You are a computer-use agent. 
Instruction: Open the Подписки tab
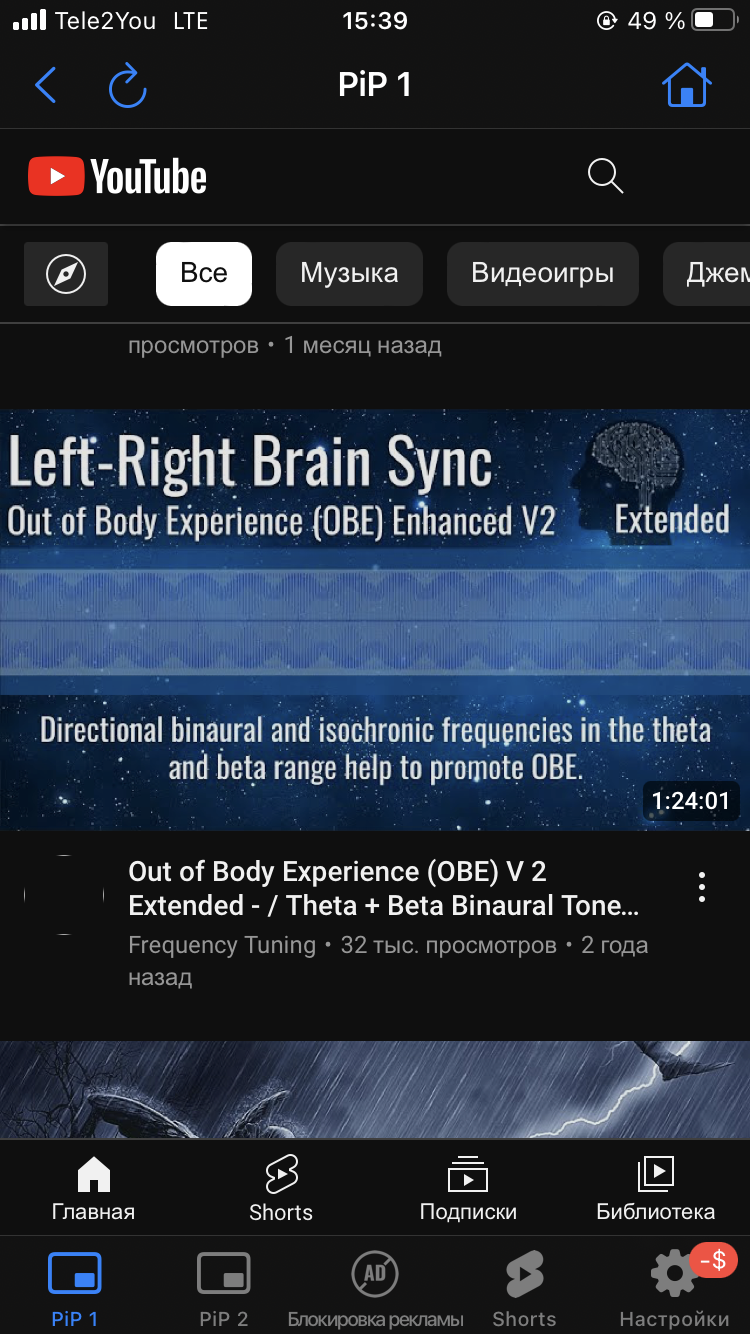click(468, 1189)
